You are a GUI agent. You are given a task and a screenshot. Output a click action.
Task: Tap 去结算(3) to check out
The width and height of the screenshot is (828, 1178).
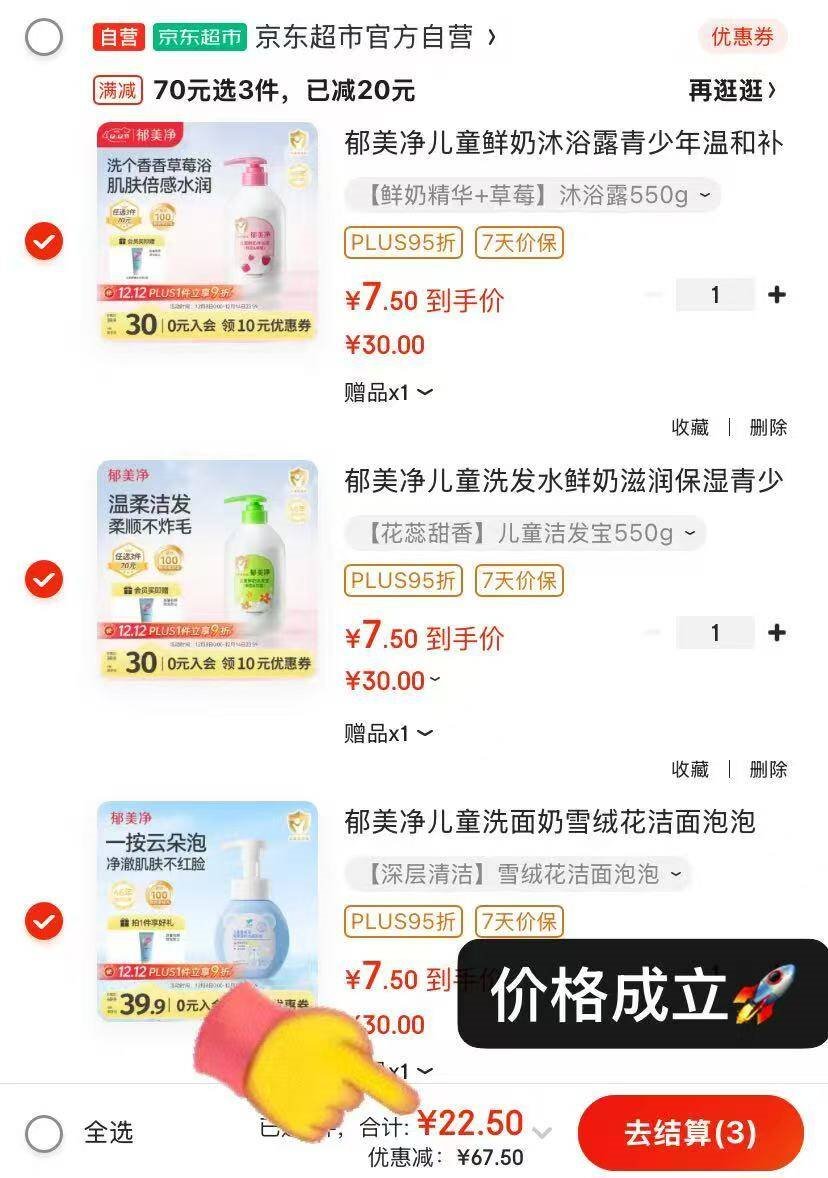pyautogui.click(x=690, y=1133)
